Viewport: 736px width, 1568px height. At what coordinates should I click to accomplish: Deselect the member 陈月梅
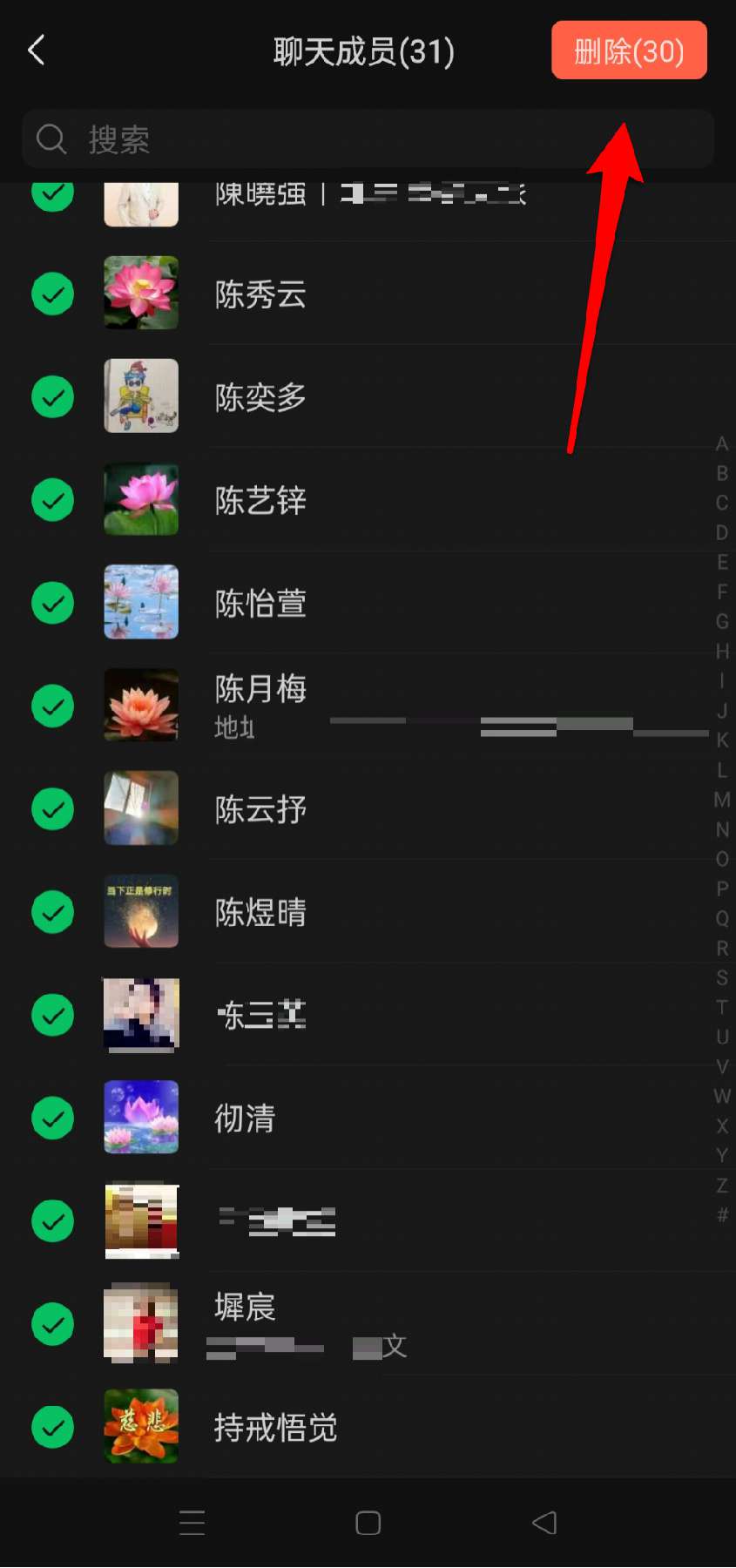click(52, 706)
